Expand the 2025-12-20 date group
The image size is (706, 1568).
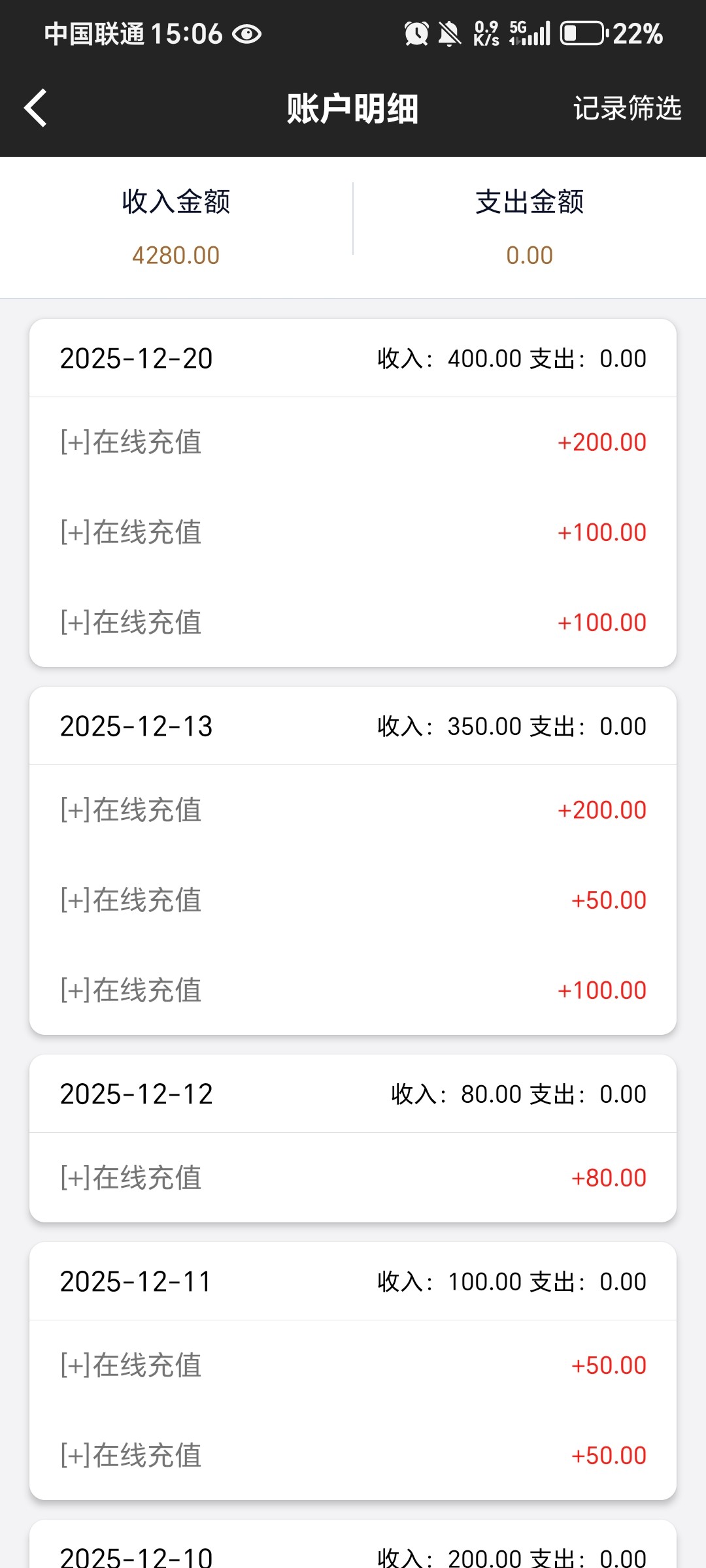[353, 358]
